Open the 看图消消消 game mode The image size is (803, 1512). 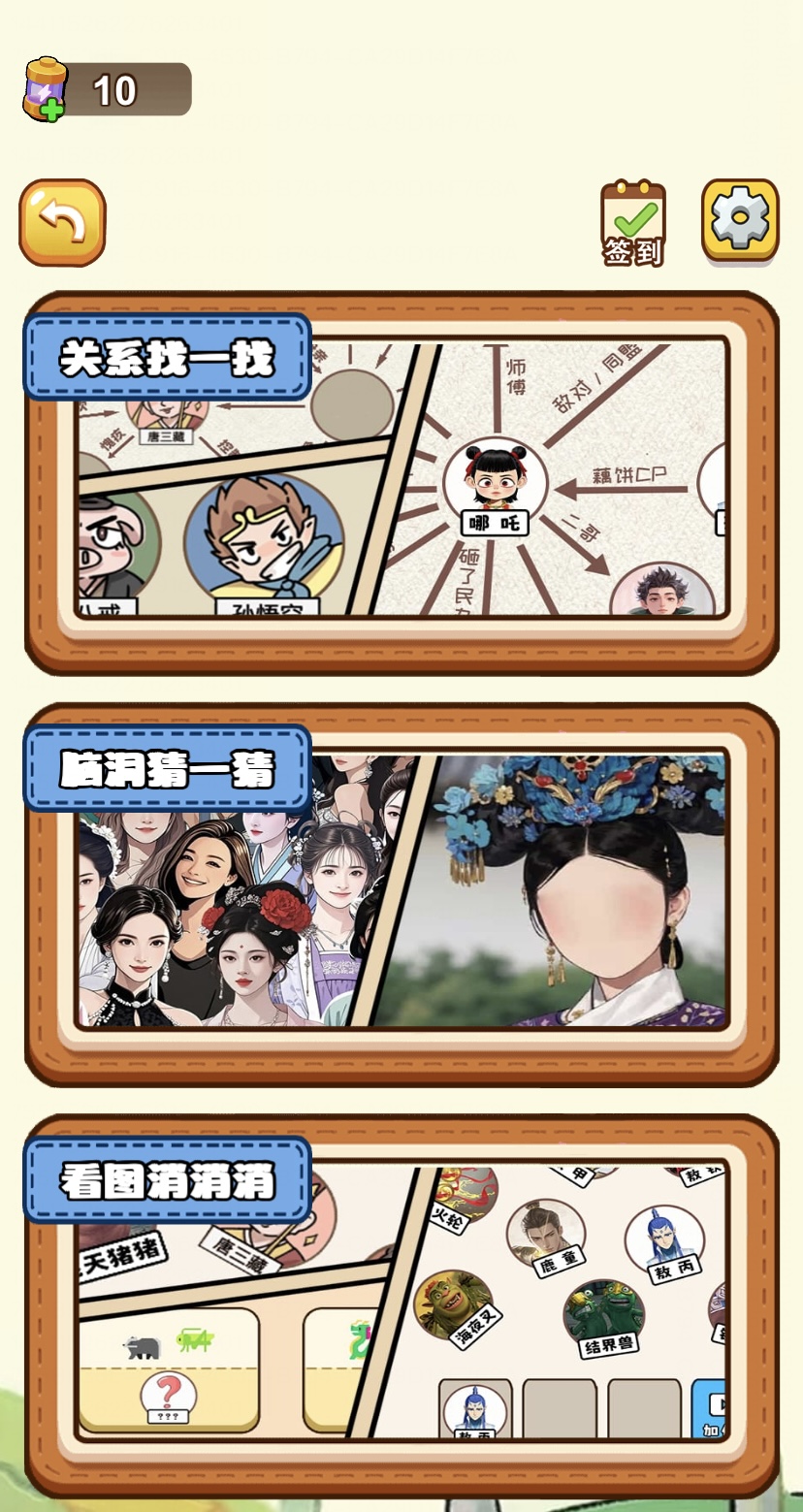coord(401,1303)
